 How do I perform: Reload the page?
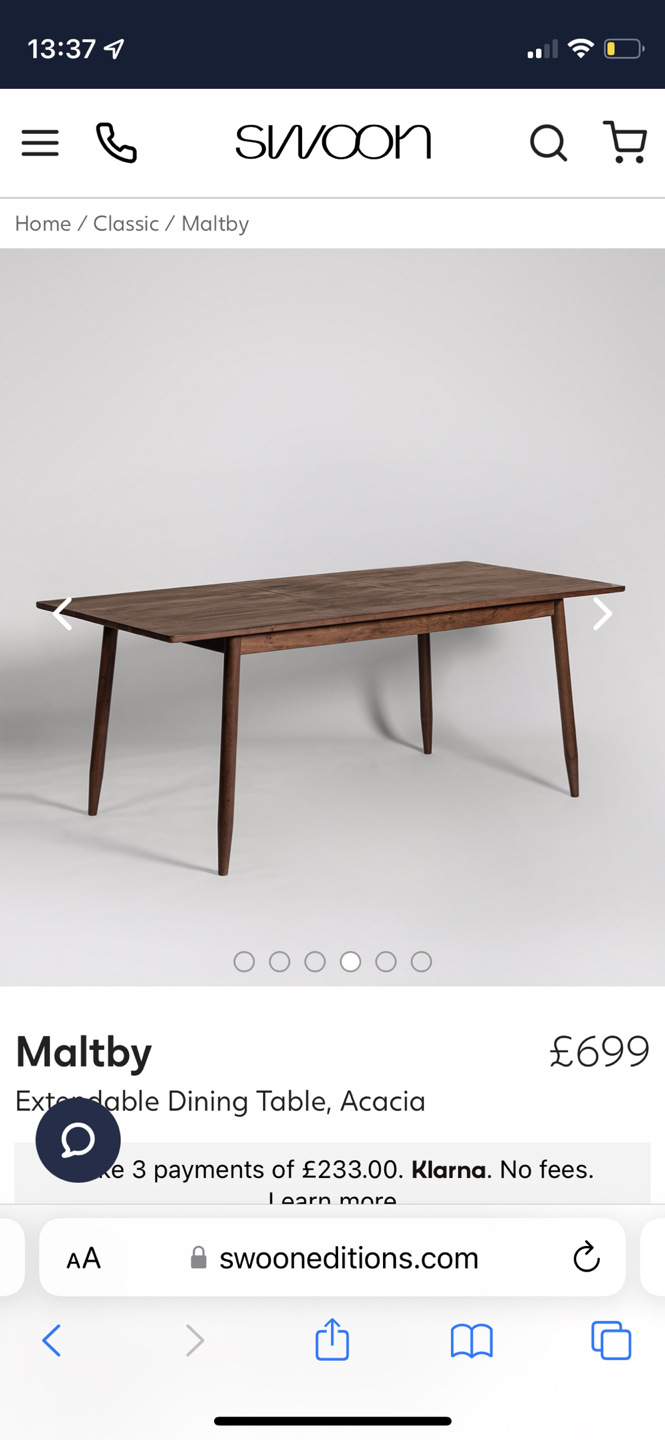pyautogui.click(x=586, y=1258)
